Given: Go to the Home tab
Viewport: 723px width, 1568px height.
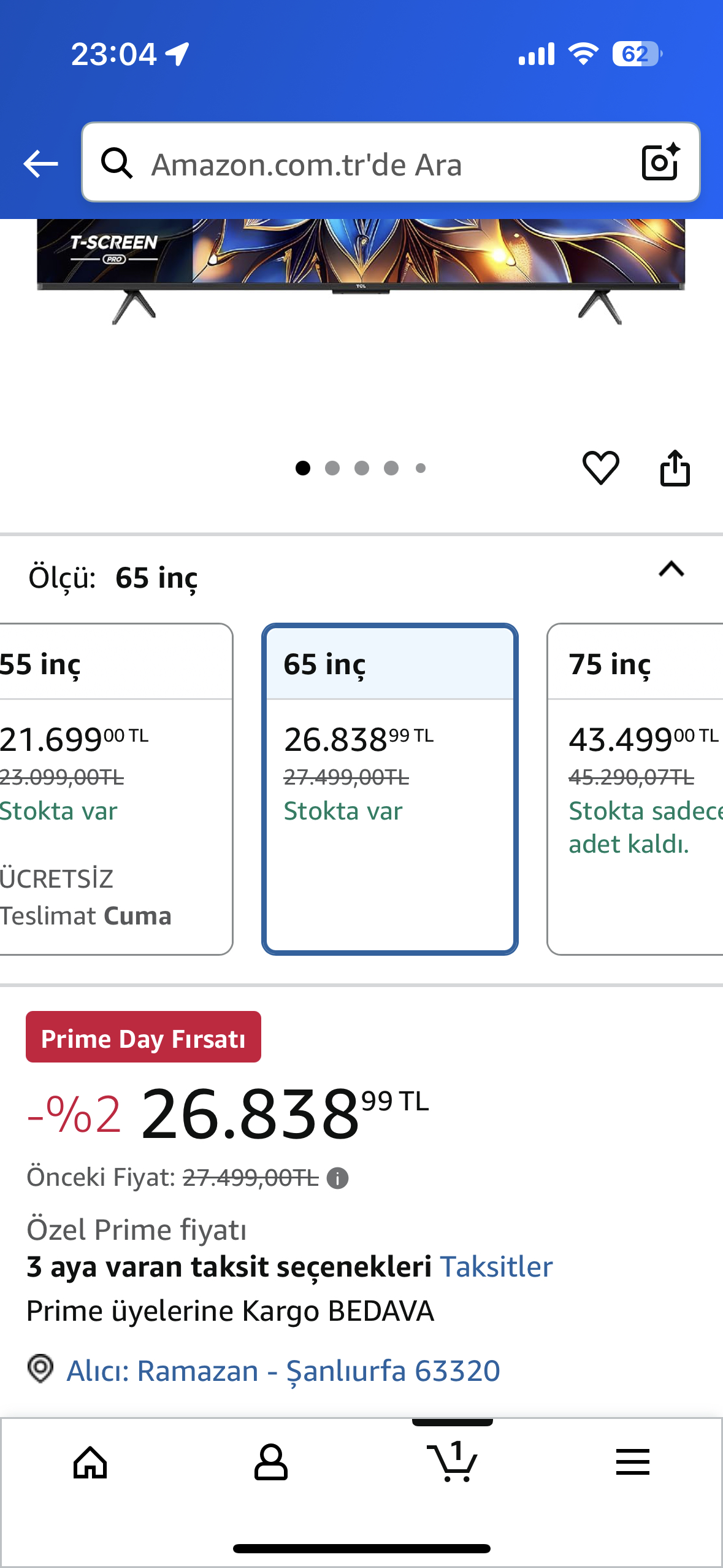Looking at the screenshot, I should pyautogui.click(x=90, y=1462).
